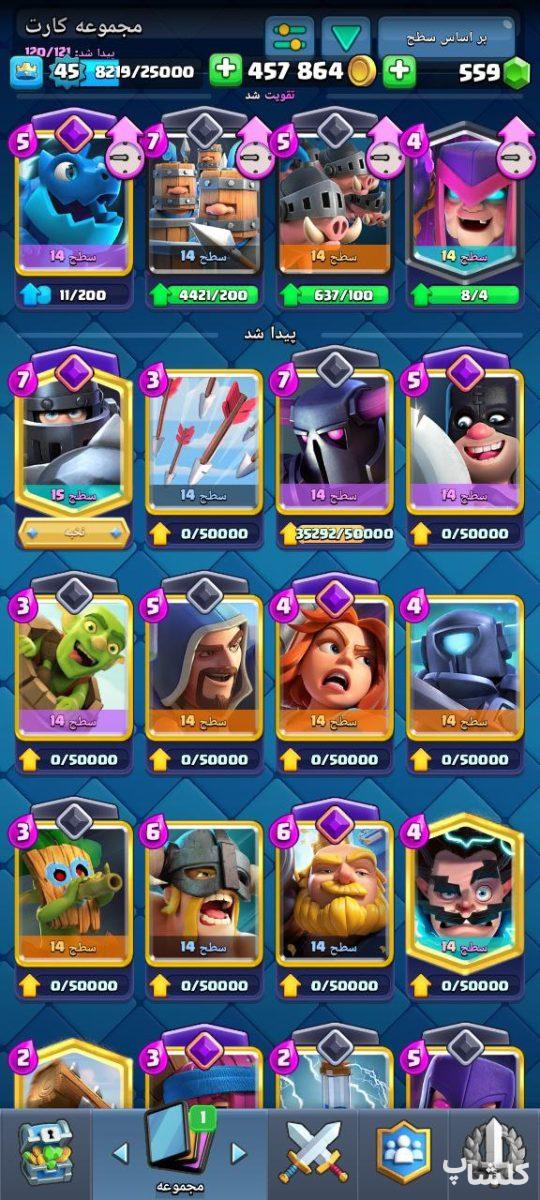Screen dimensions: 540x1200
Task: Add gold with the plus button
Action: coord(226,70)
